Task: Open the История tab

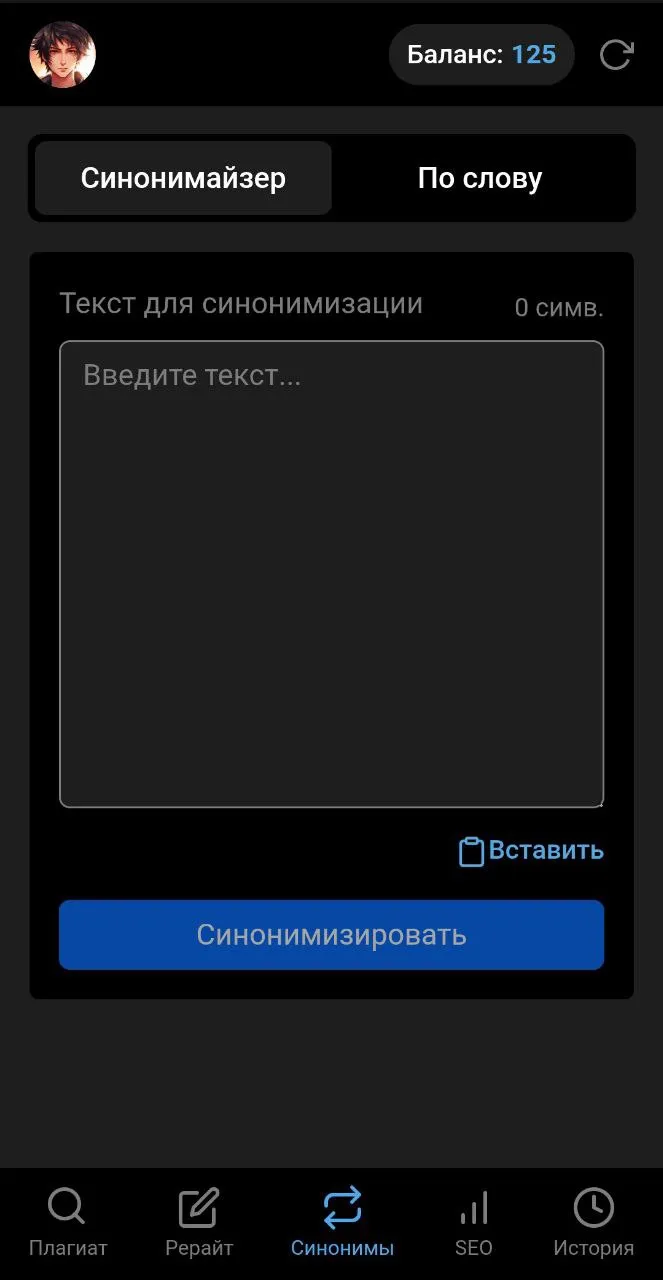Action: (x=593, y=1223)
